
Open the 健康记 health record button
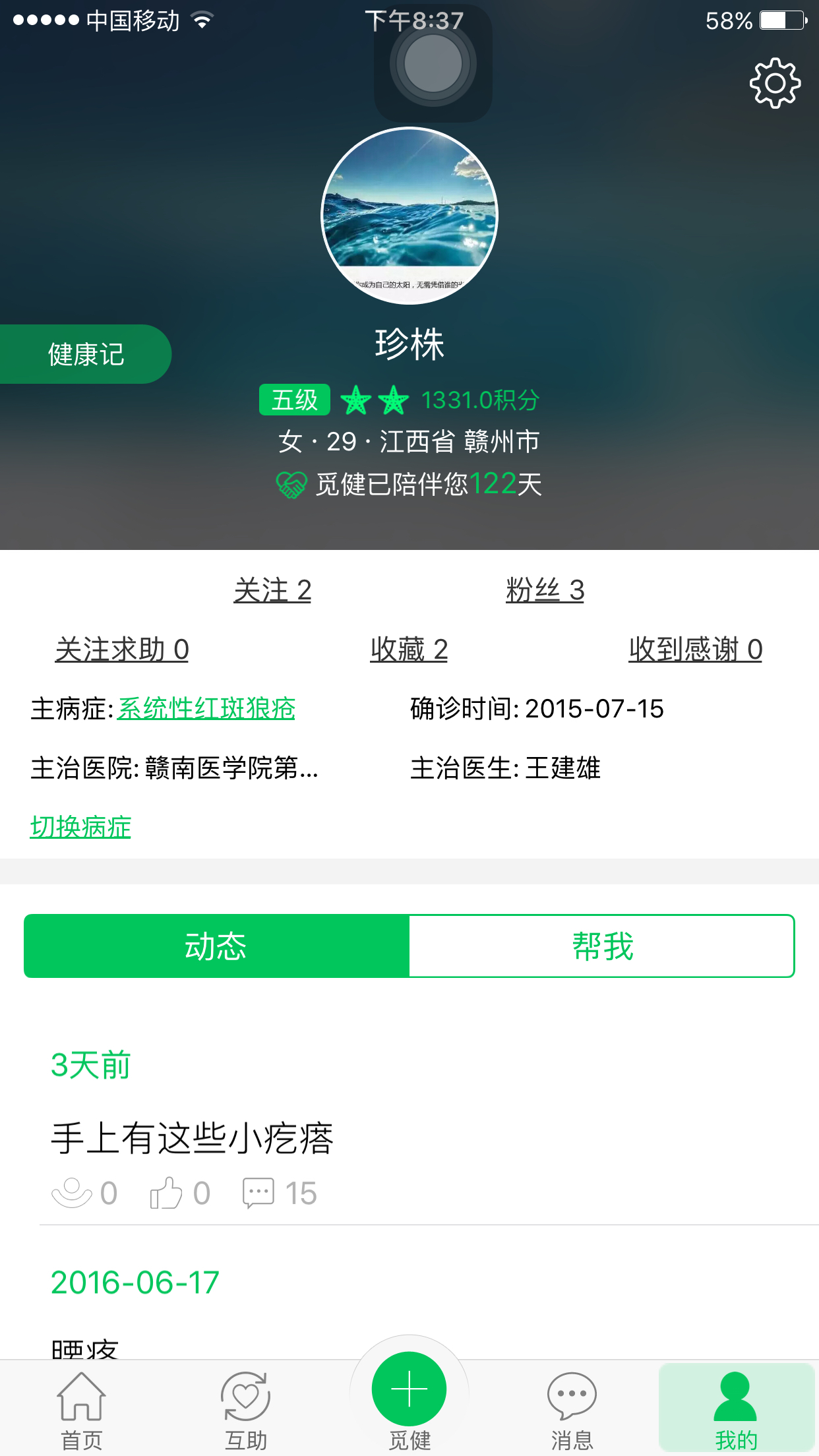(x=86, y=354)
